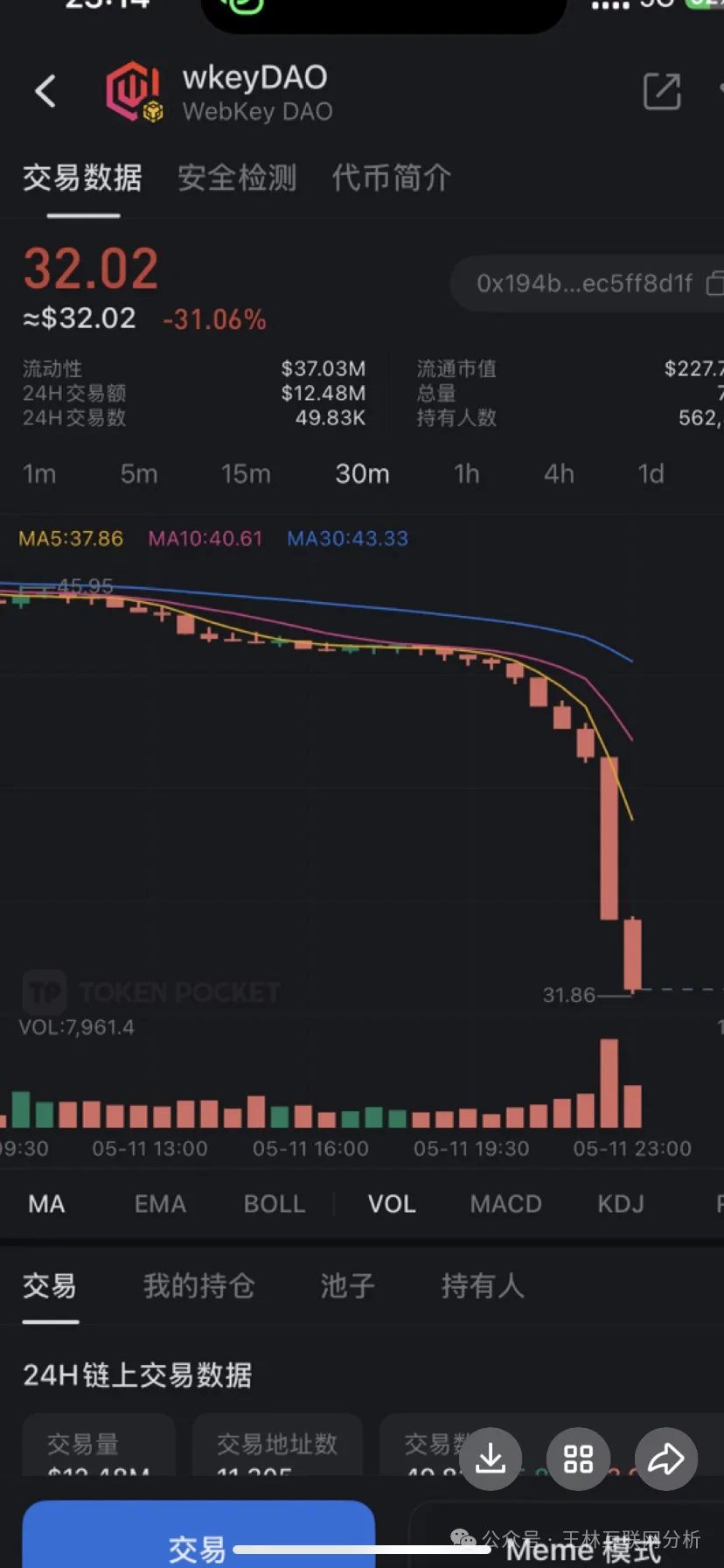Select the MA5 moving average label
724x1568 pixels.
(x=70, y=538)
